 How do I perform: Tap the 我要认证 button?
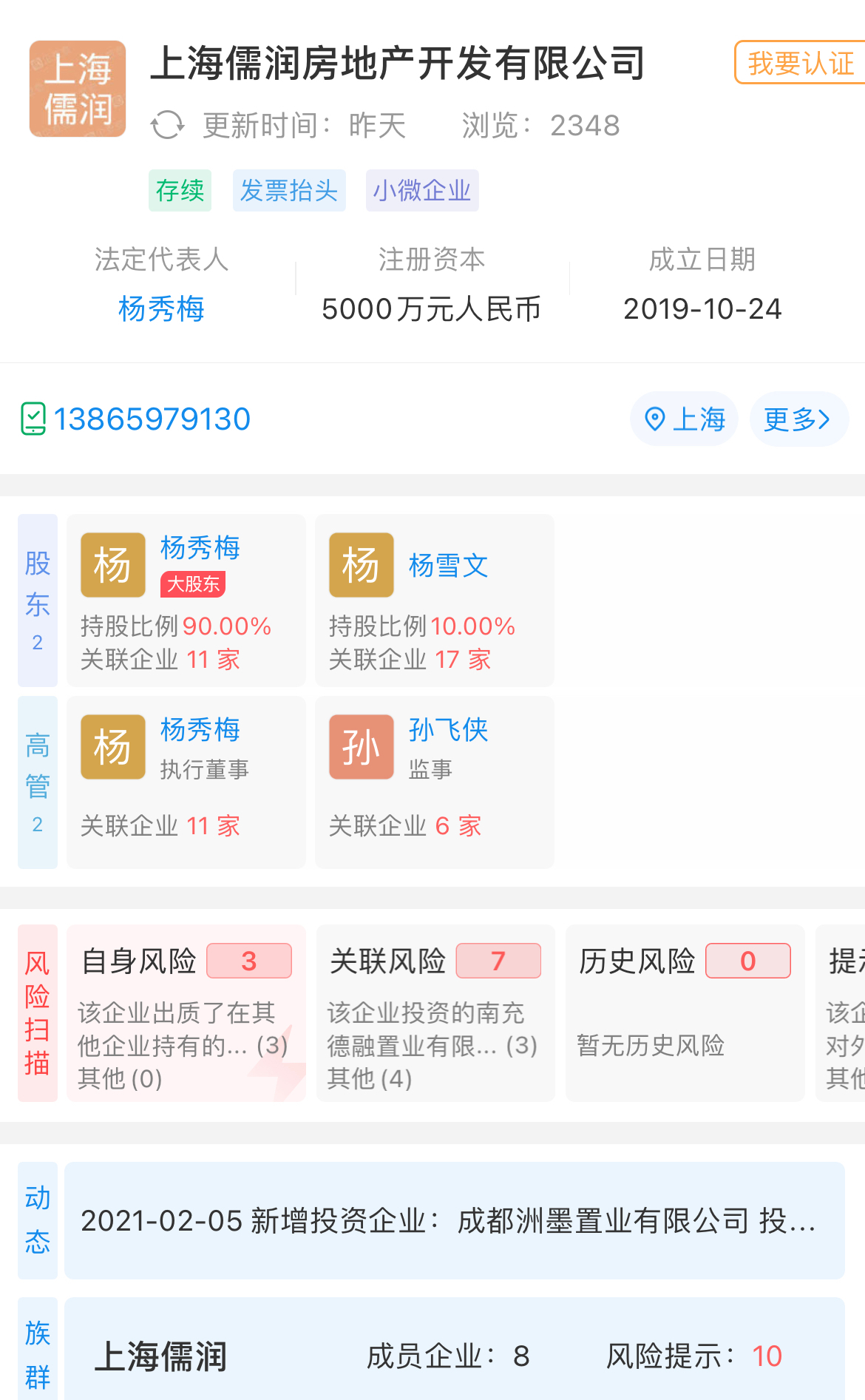click(x=800, y=63)
